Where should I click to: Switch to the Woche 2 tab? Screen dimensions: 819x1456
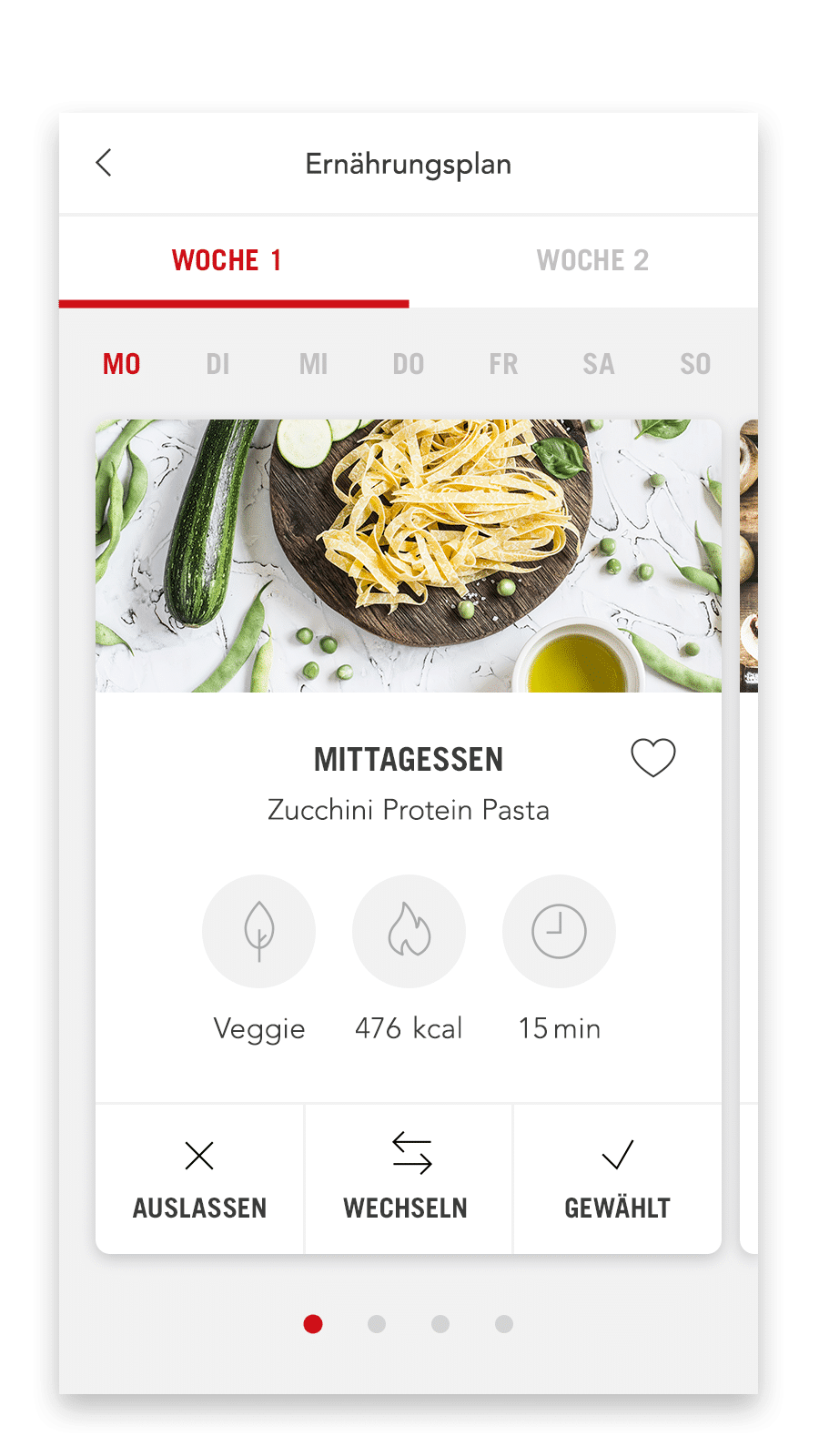(592, 260)
